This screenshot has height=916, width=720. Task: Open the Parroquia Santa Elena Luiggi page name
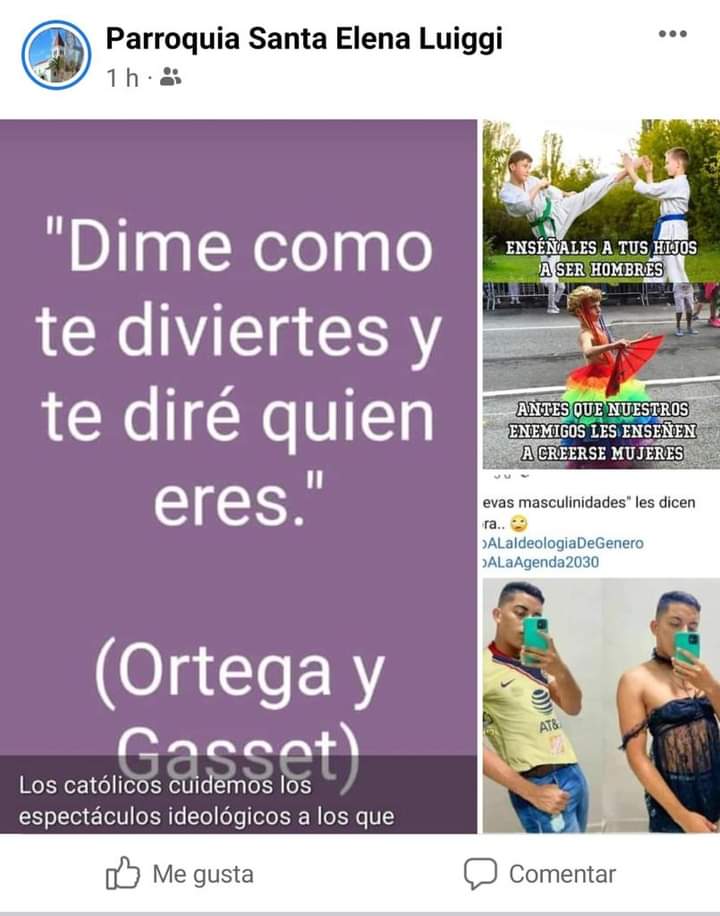304,39
